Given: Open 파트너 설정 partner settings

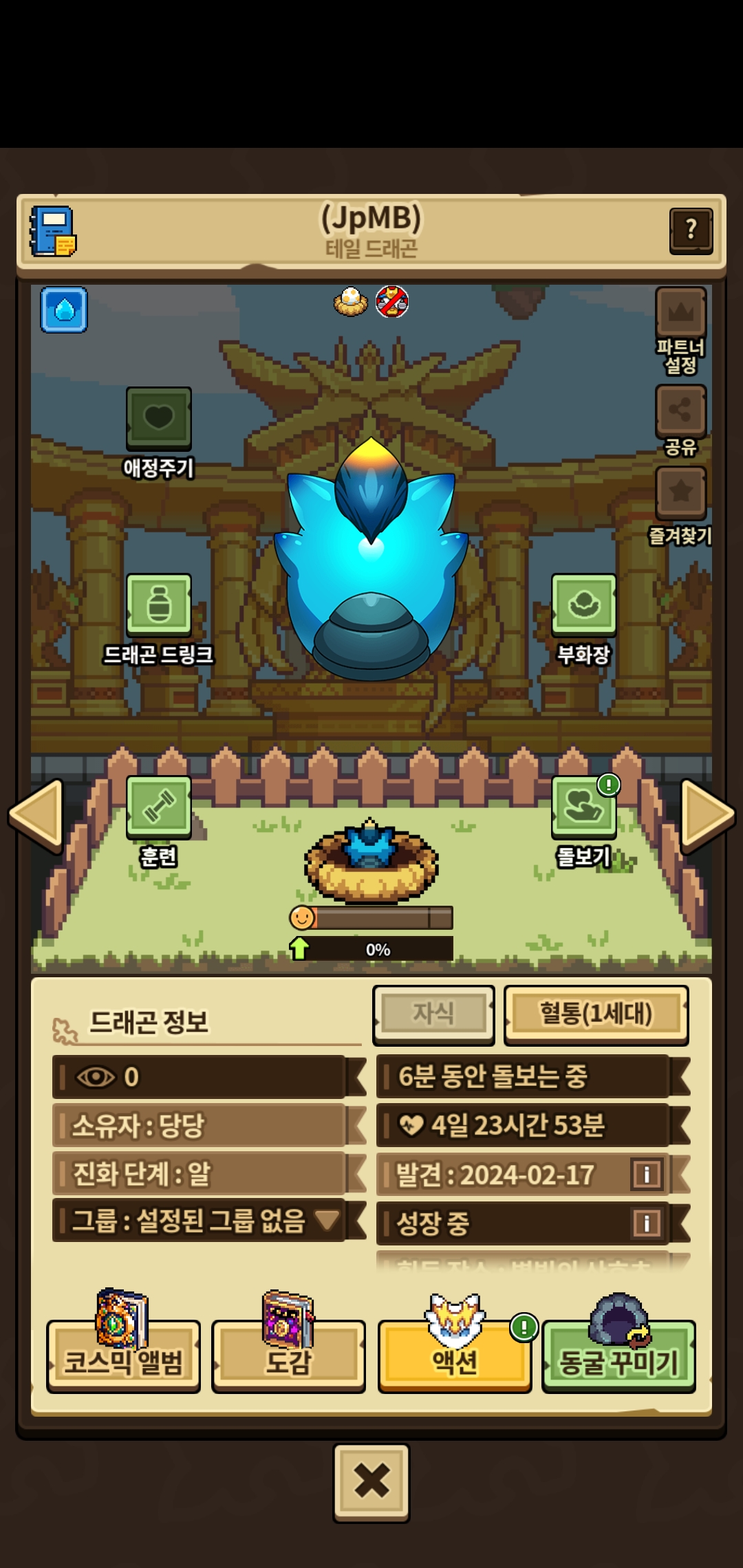Looking at the screenshot, I should tap(680, 314).
